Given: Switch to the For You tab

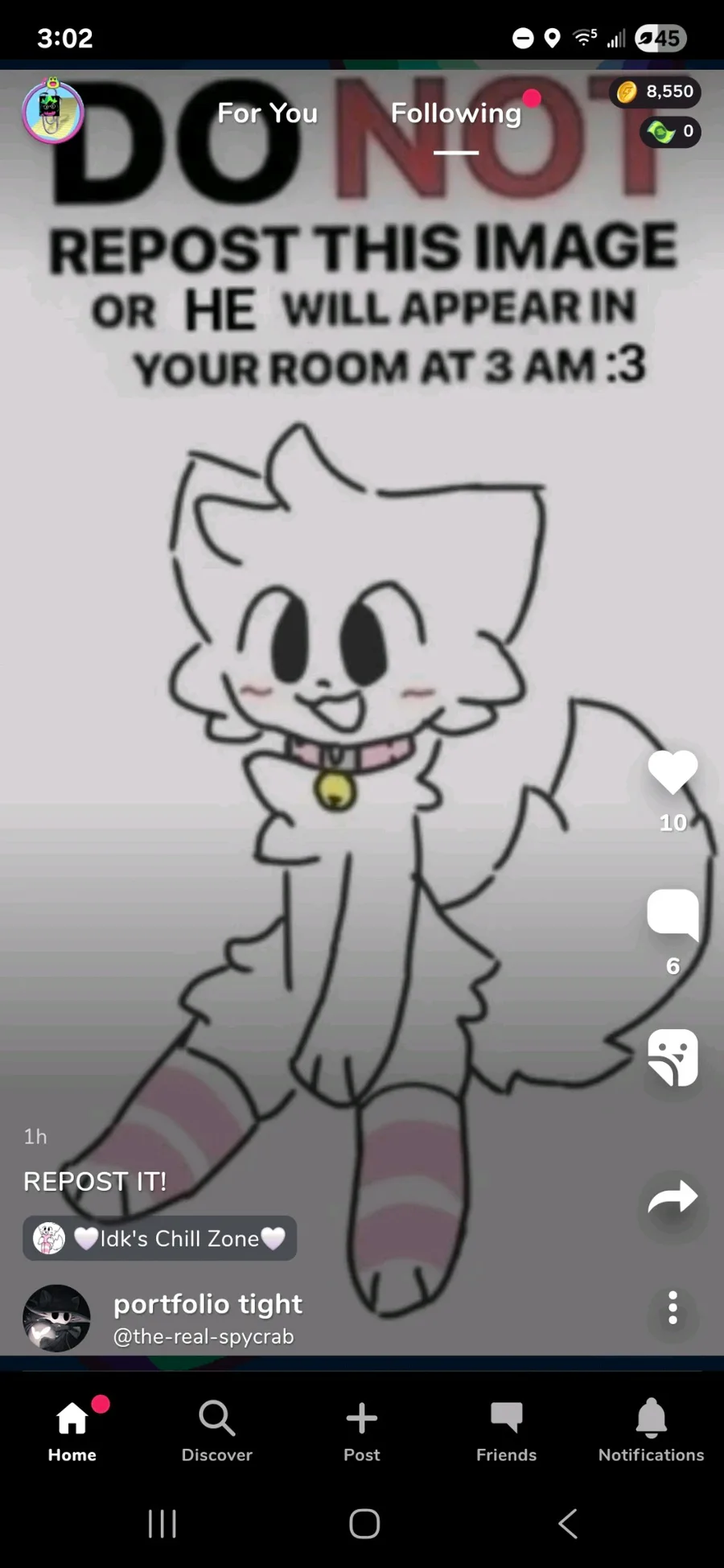Looking at the screenshot, I should (x=268, y=113).
